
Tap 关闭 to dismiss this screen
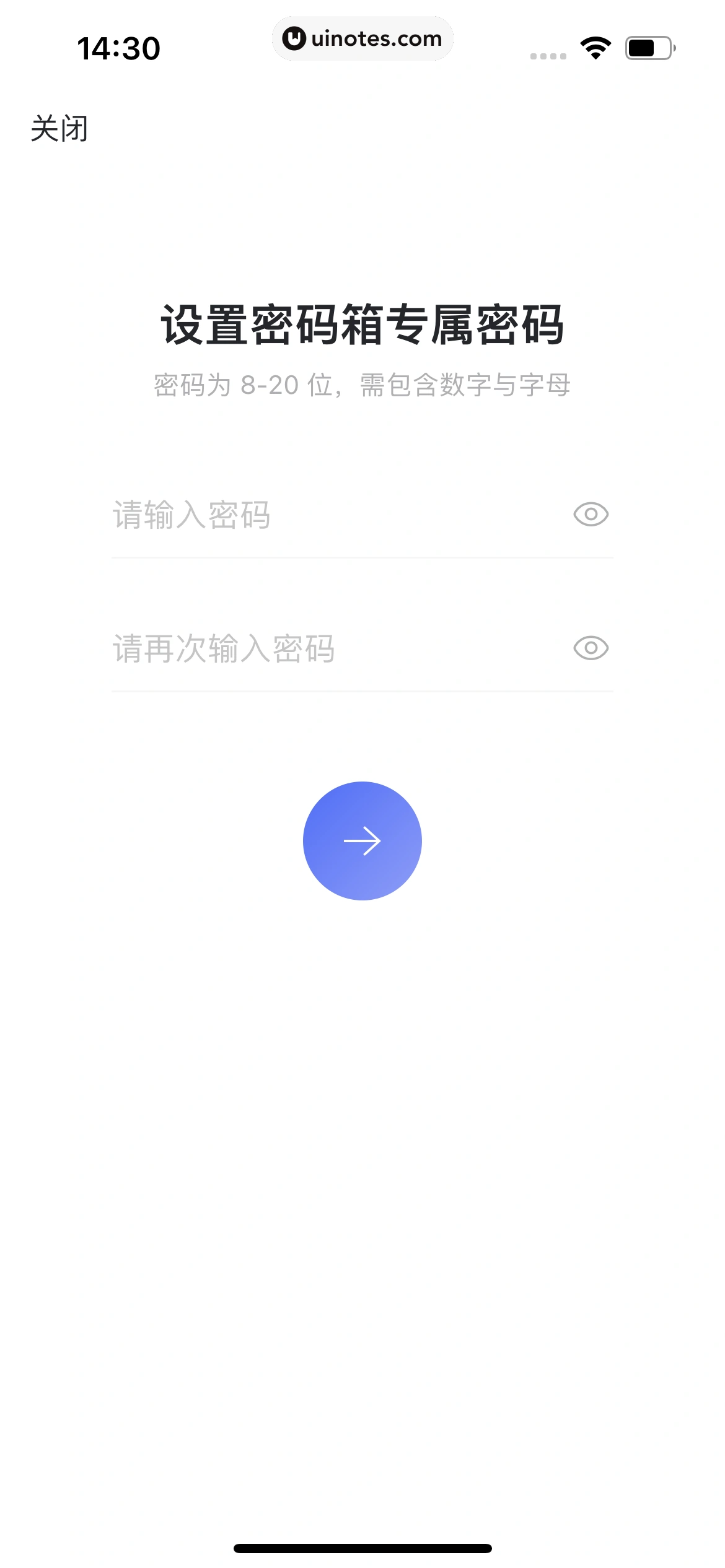click(59, 129)
